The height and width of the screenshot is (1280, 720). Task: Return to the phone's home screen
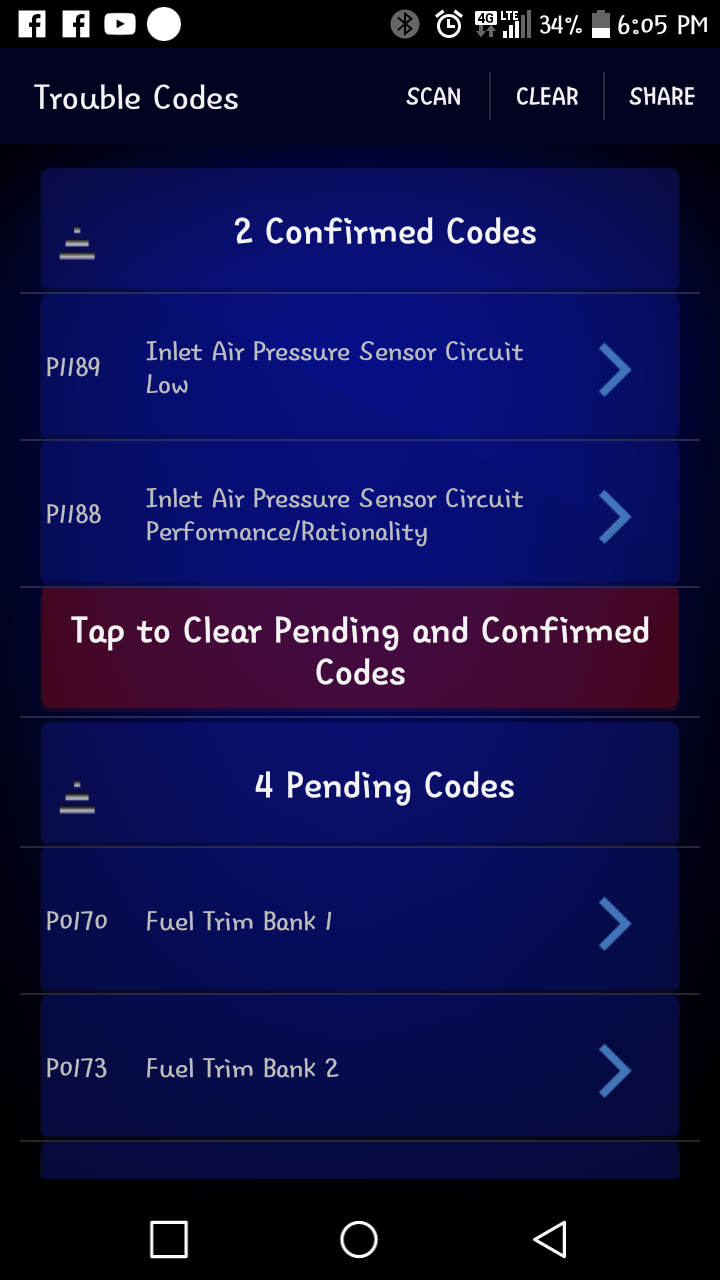359,1239
